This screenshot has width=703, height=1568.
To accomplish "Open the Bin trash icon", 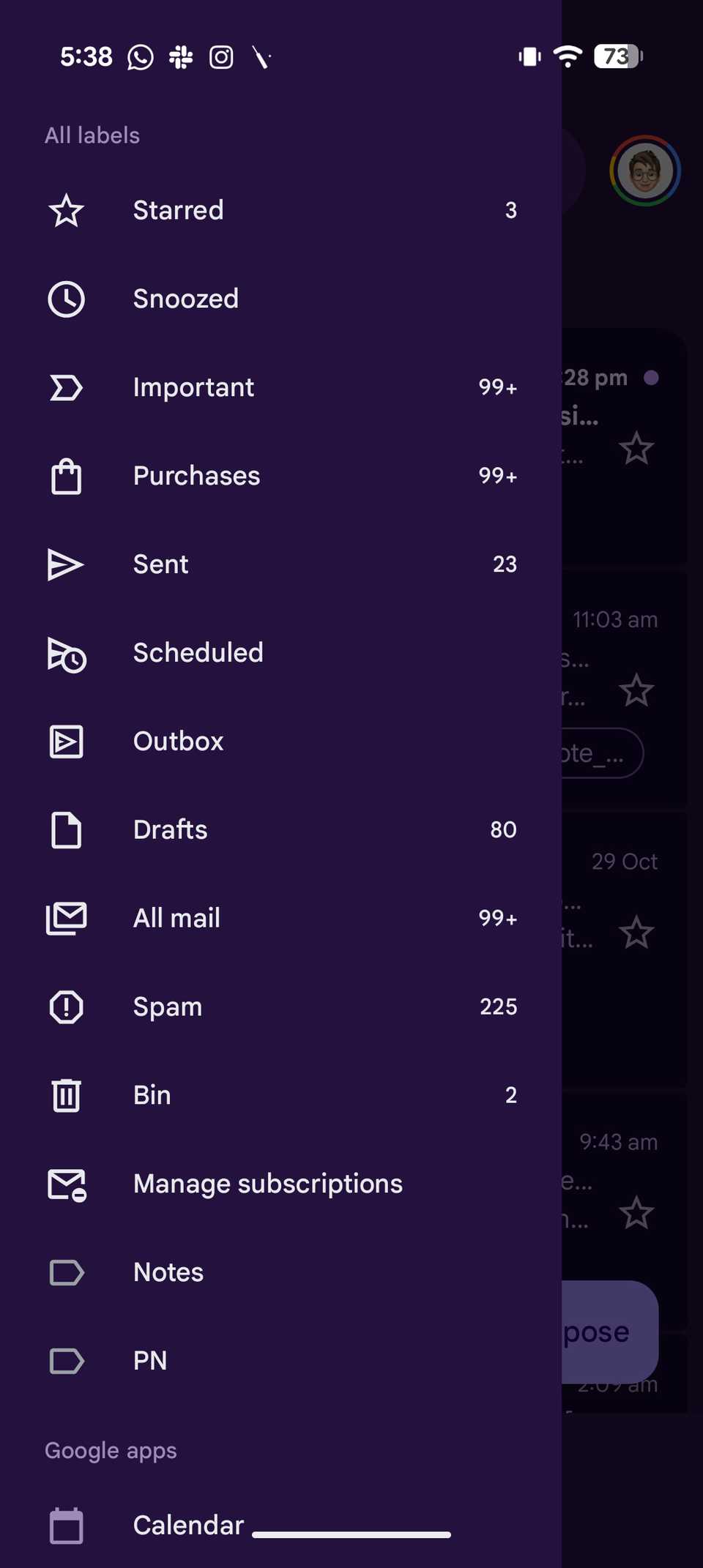I will click(x=66, y=1095).
